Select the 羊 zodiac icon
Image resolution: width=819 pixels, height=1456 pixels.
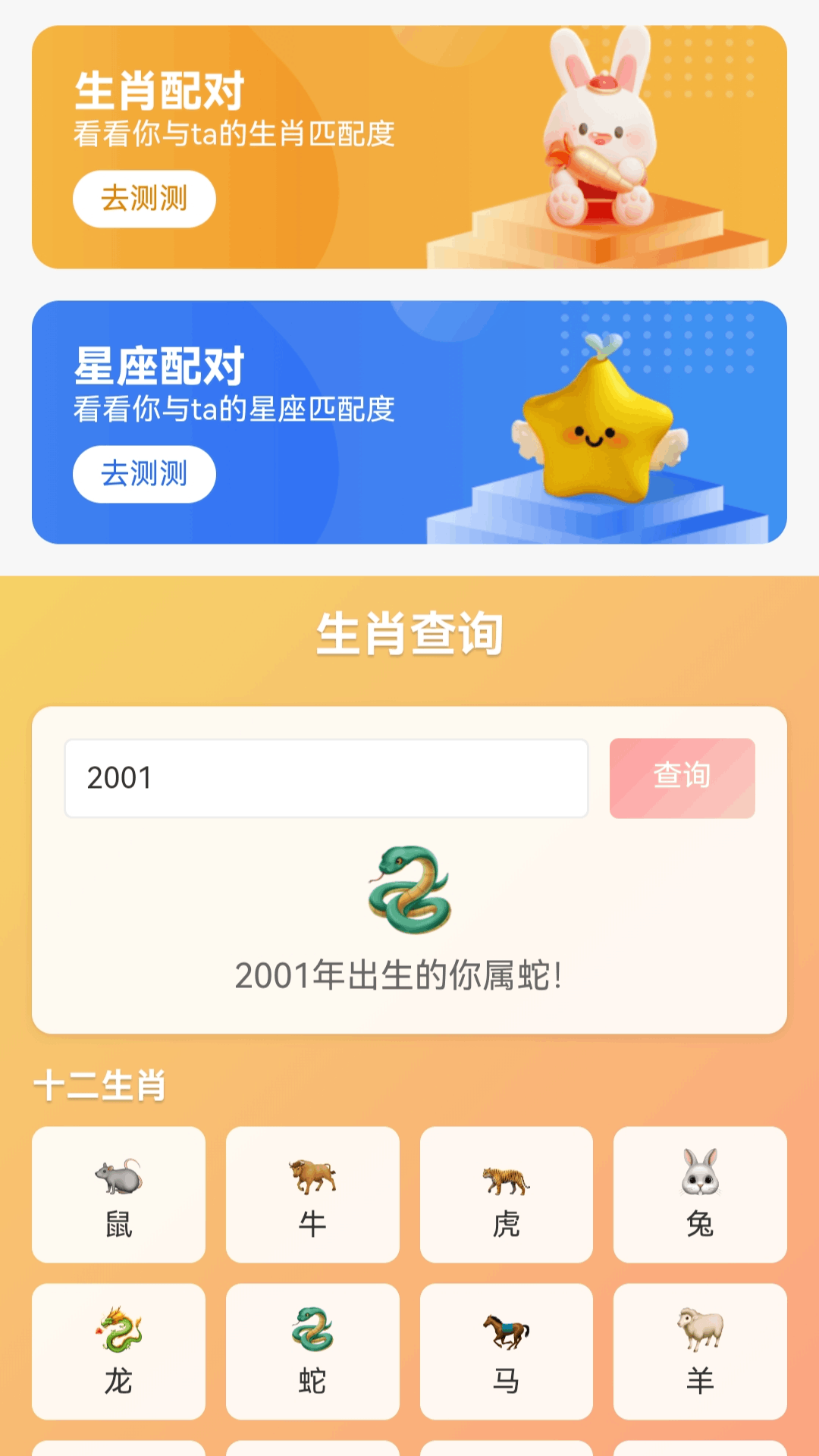700,1347
